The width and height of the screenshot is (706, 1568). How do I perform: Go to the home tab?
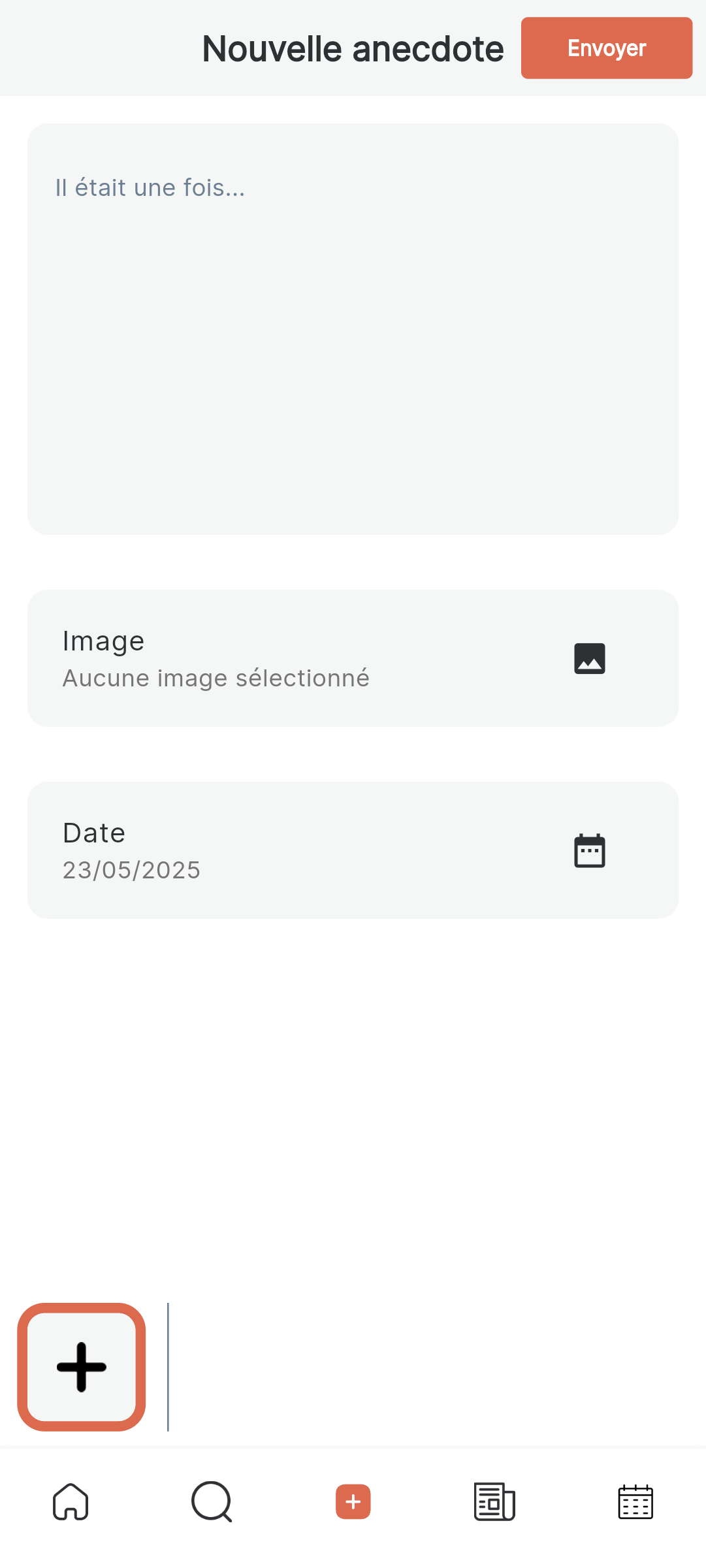point(71,1502)
